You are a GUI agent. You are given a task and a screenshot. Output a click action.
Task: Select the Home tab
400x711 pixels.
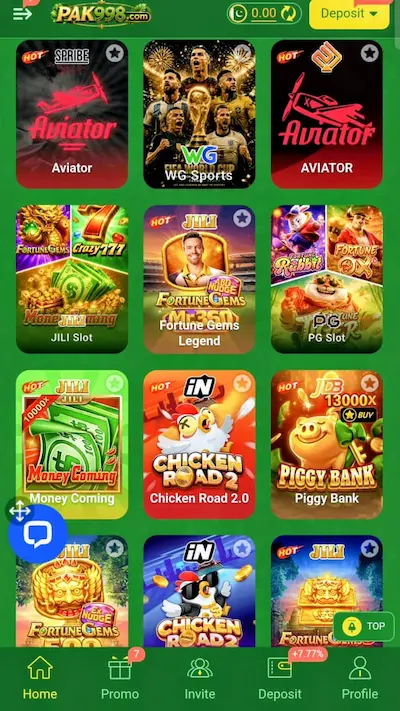tap(40, 678)
